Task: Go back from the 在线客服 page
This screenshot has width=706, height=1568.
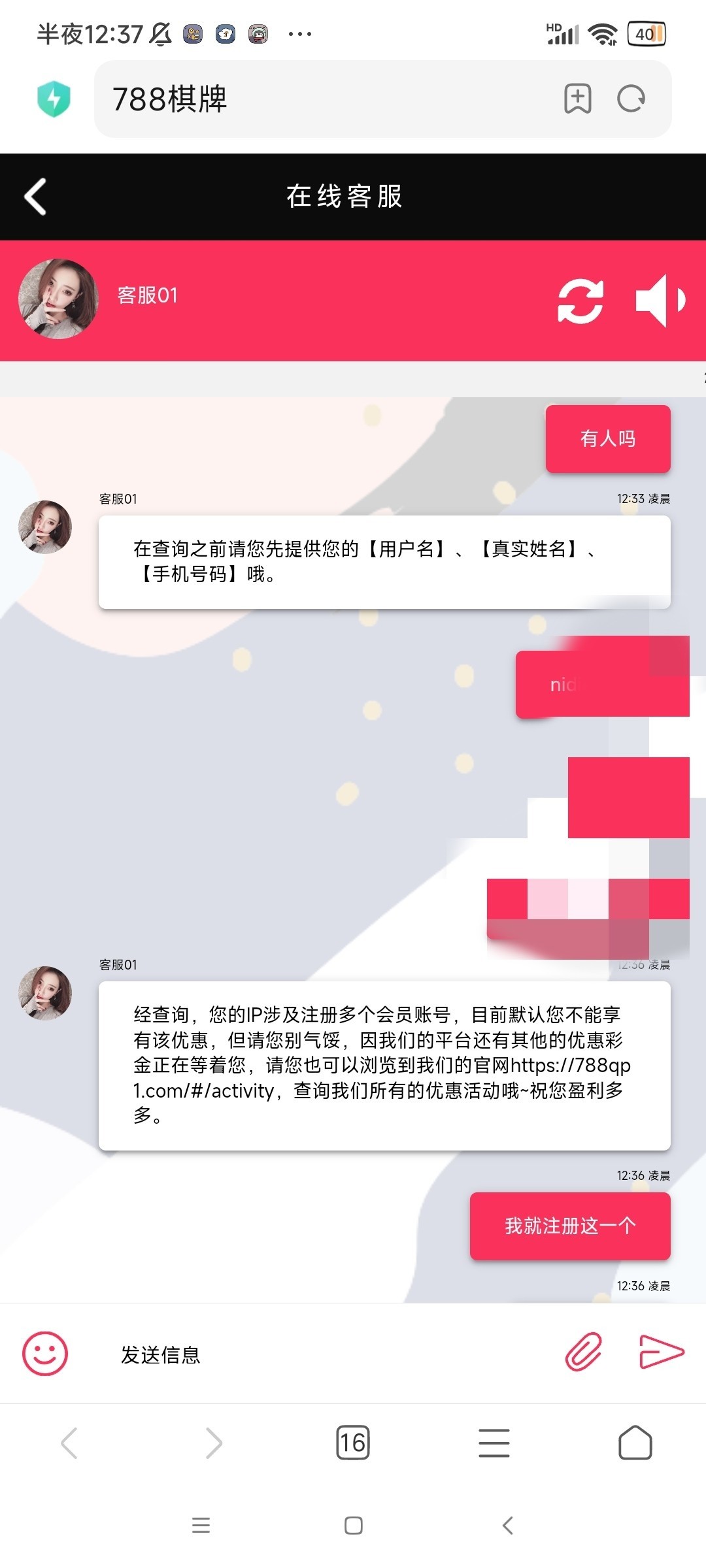Action: tap(36, 197)
